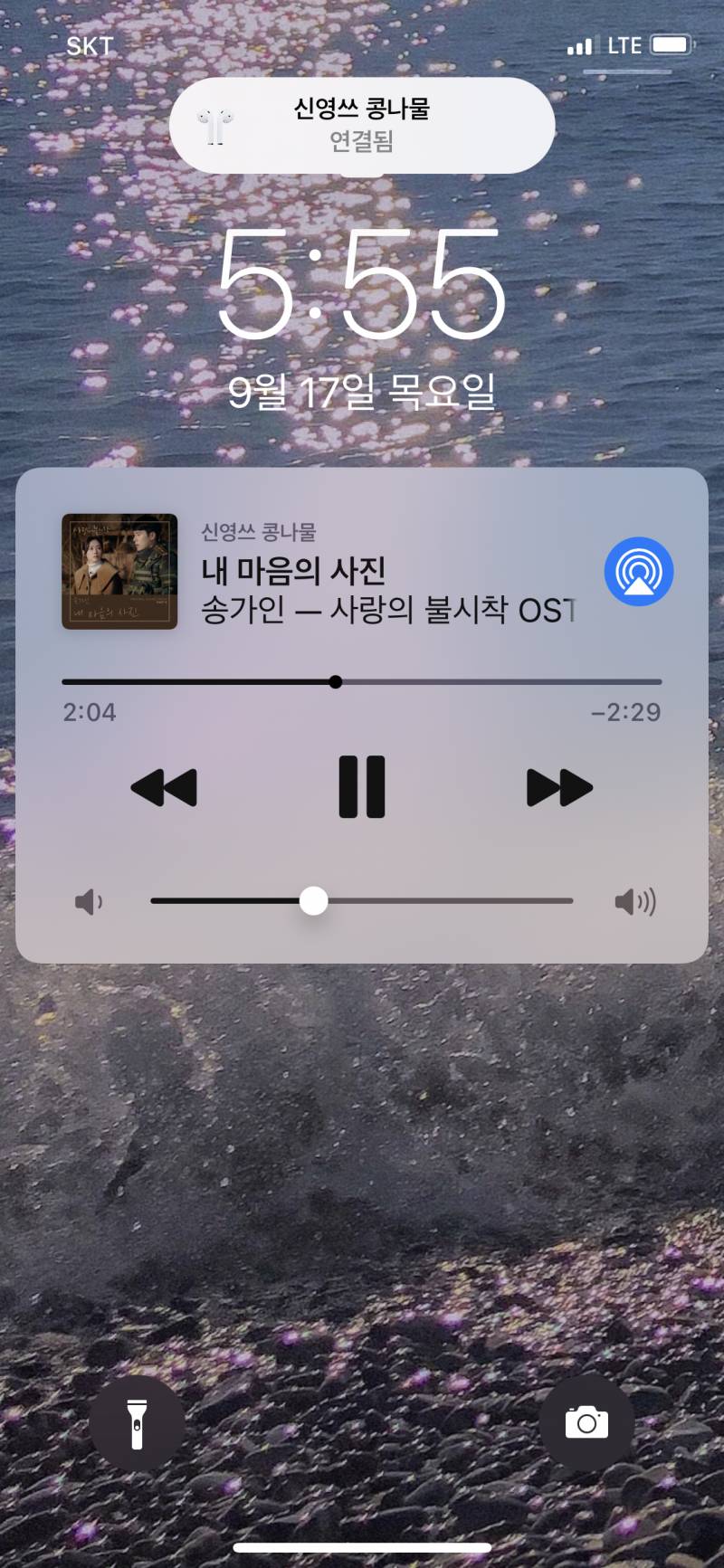Rewind to the previous track

point(164,786)
